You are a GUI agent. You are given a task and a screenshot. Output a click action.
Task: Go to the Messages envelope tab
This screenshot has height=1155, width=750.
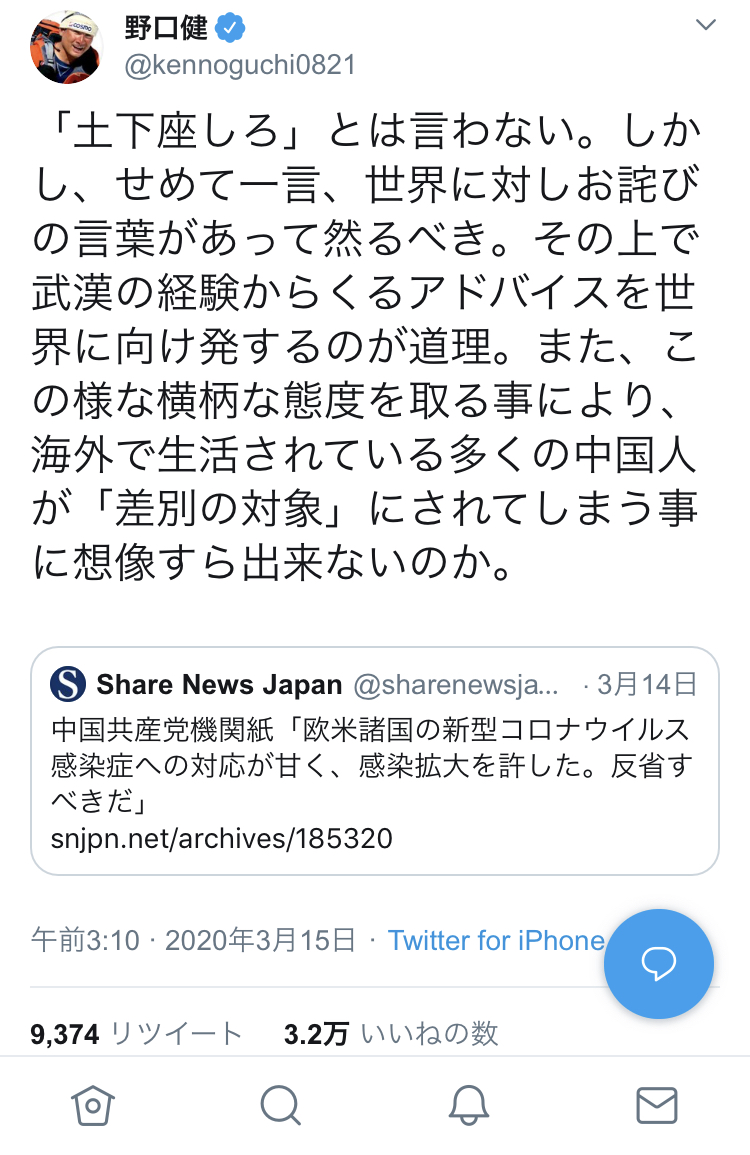click(x=657, y=1105)
